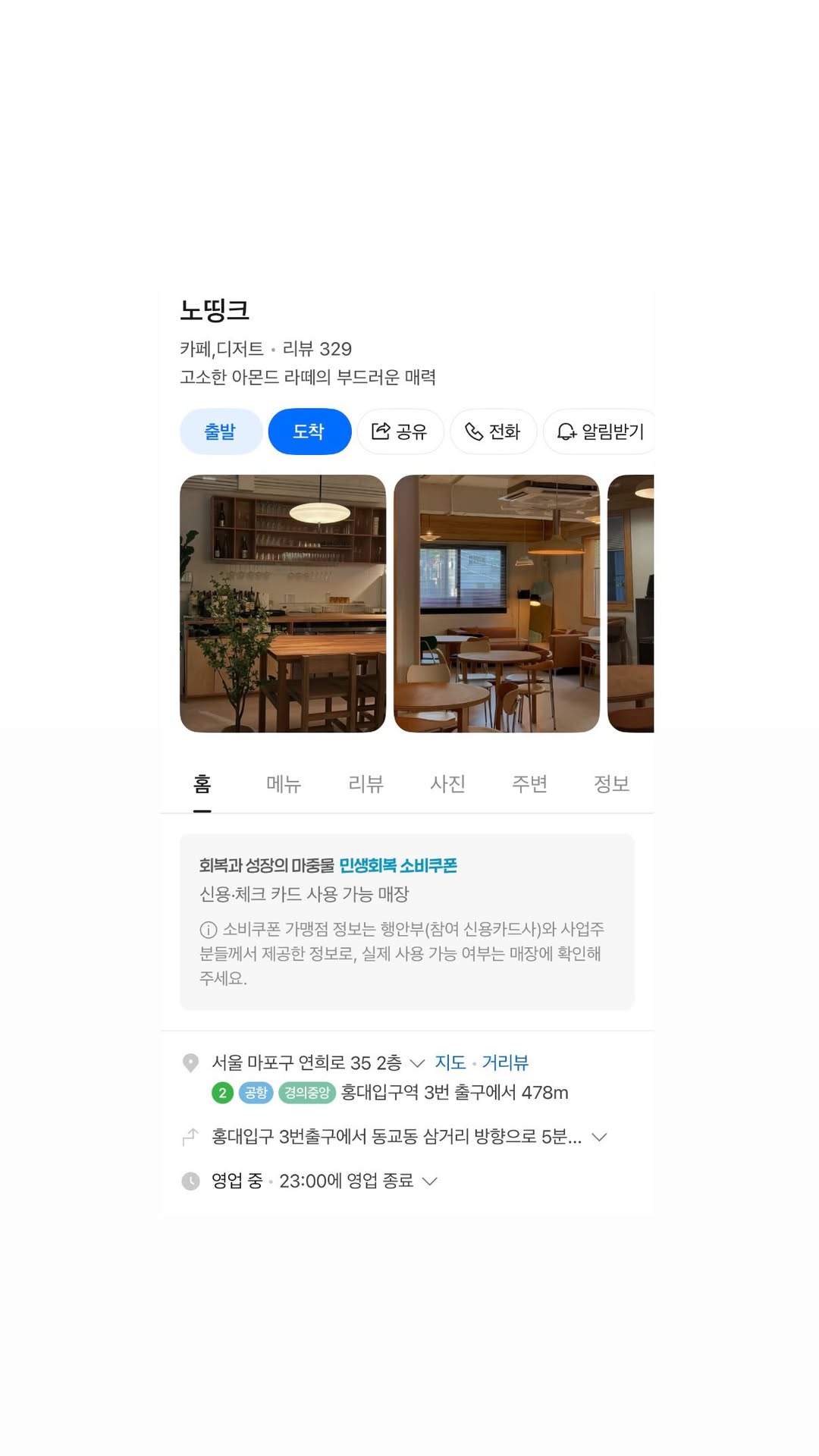Expand the address 서울 마포구 연희로 35
Image resolution: width=819 pixels, height=1456 pixels.
click(x=416, y=1063)
